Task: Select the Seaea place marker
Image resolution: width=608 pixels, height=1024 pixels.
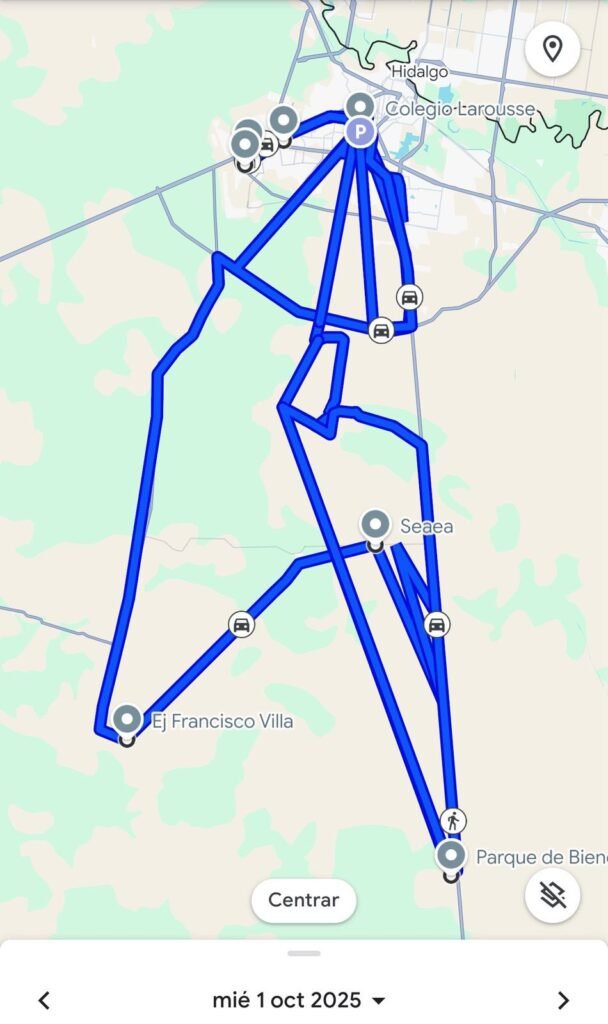Action: coord(375,525)
